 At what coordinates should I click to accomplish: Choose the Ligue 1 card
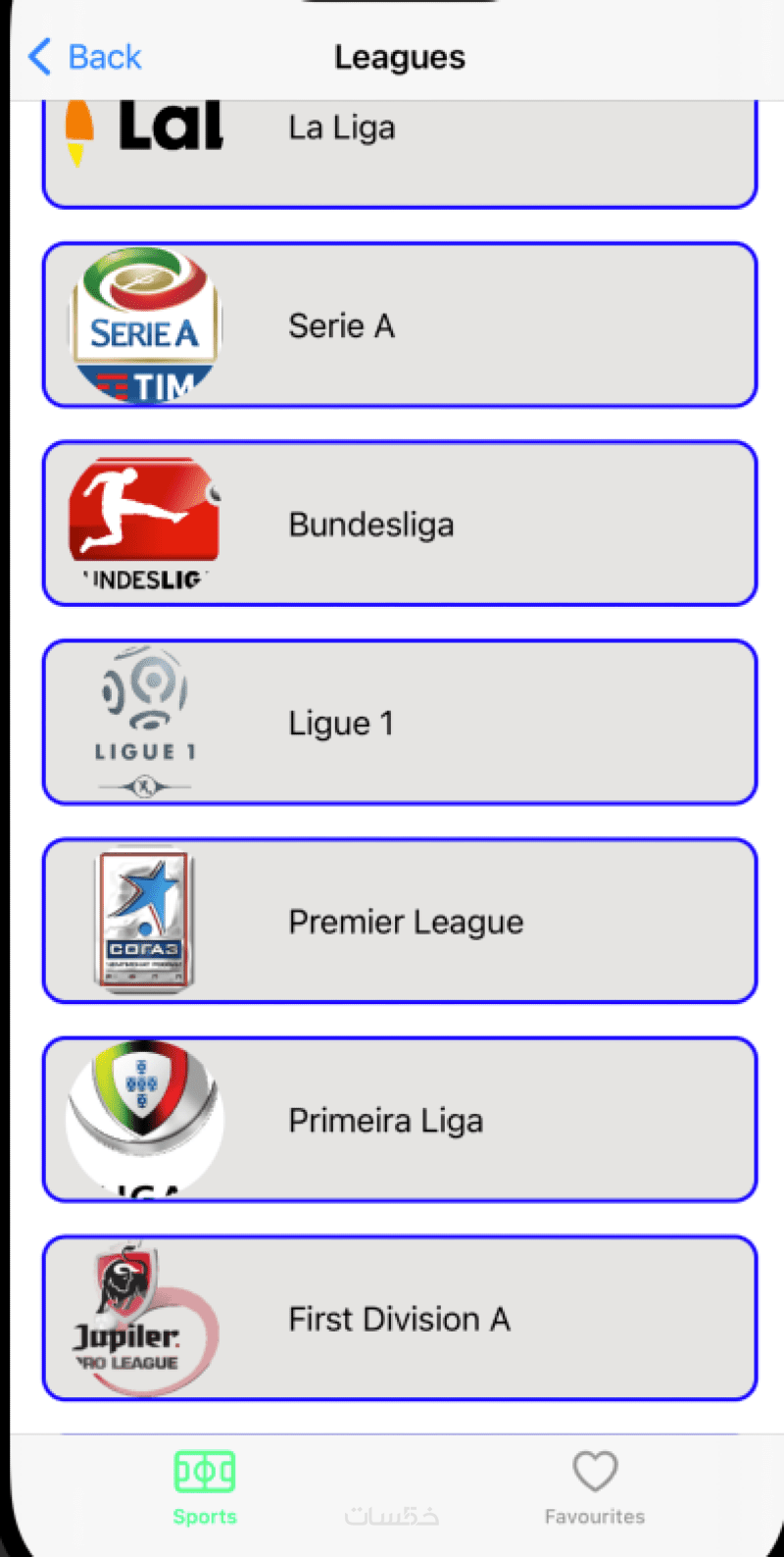point(400,723)
